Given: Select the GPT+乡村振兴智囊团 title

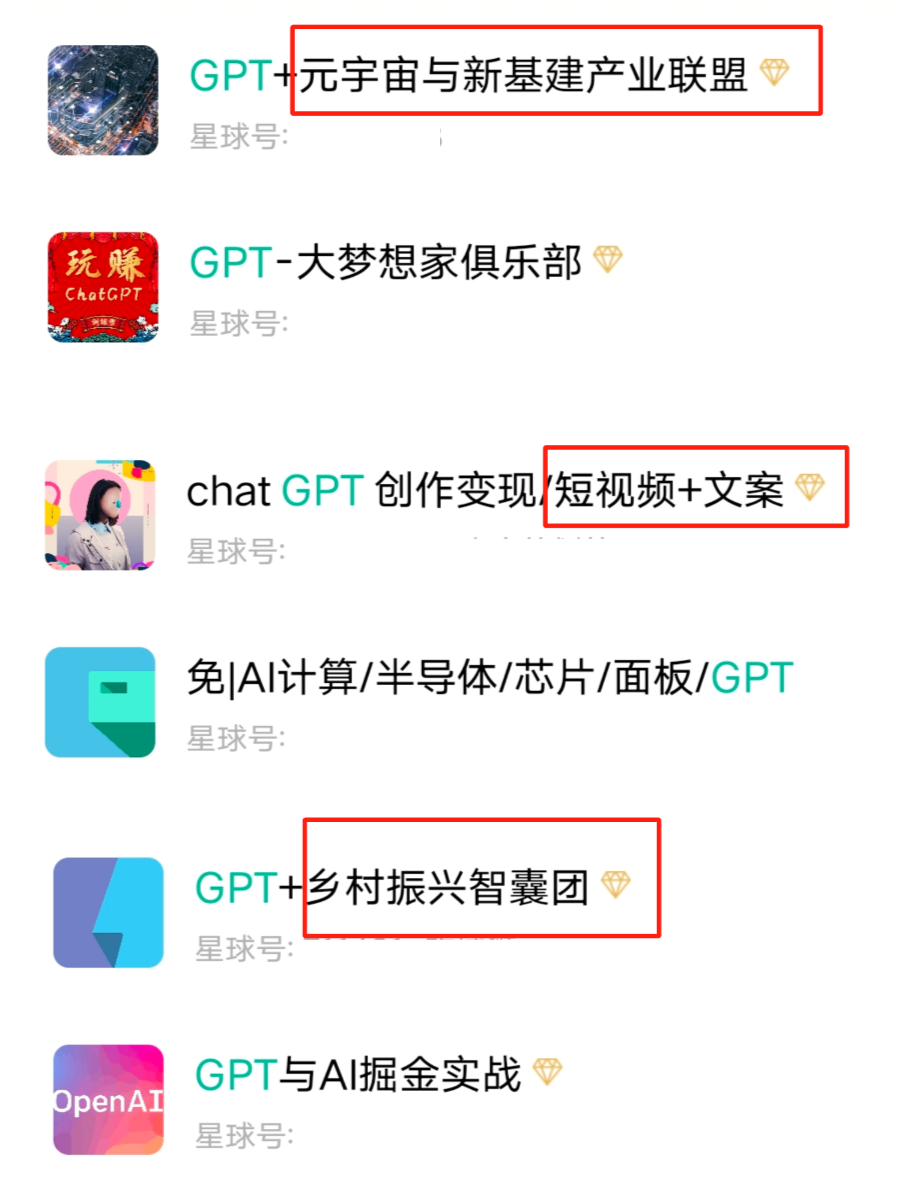Looking at the screenshot, I should [400, 884].
